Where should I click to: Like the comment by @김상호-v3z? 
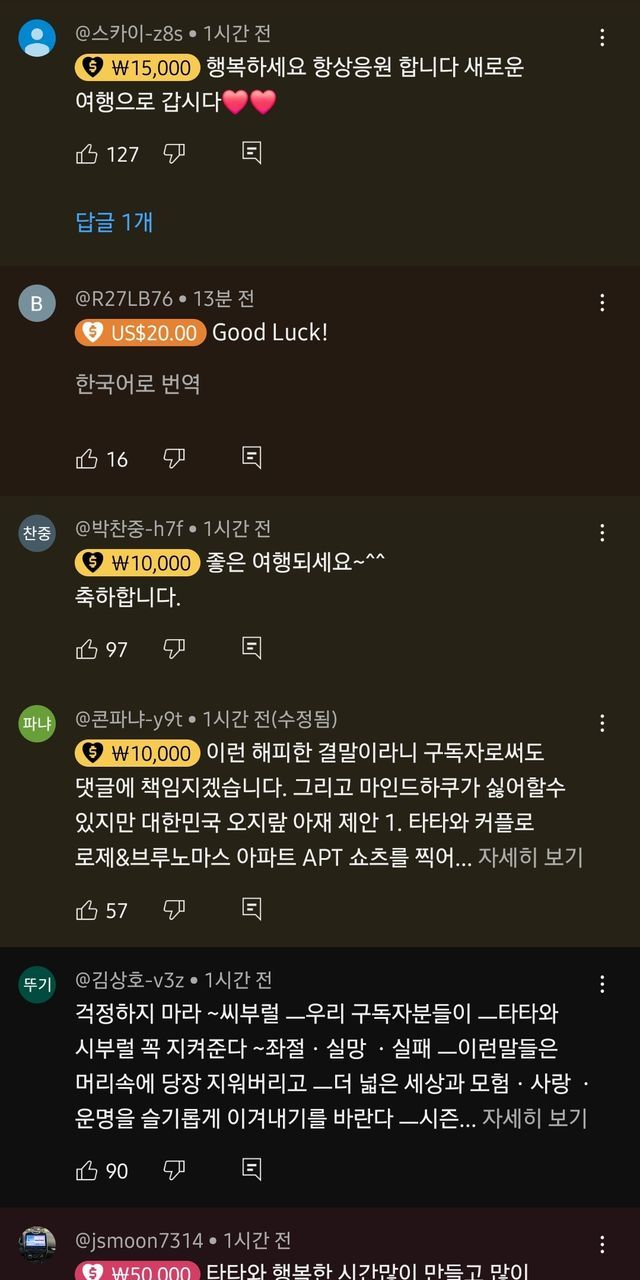[x=88, y=1170]
